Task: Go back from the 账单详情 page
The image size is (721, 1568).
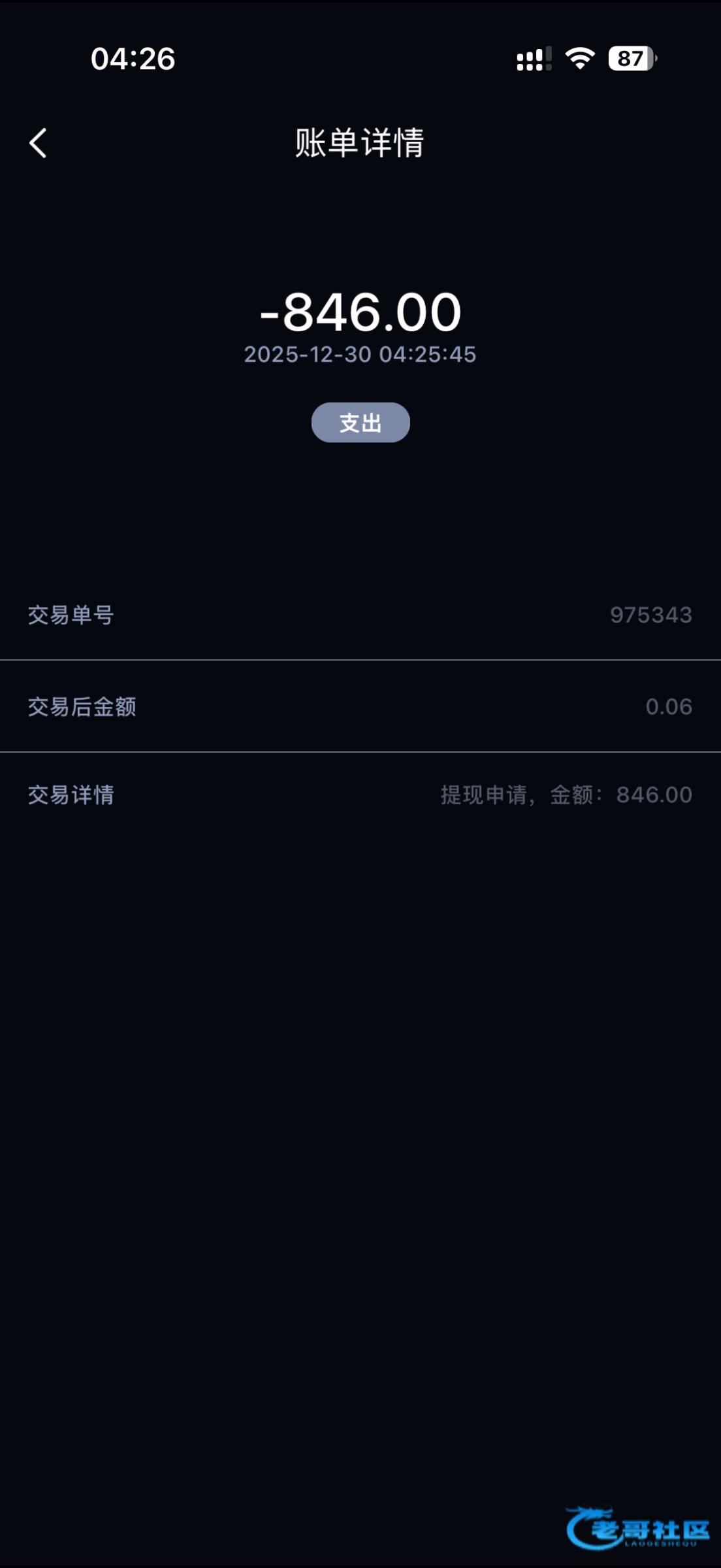Action: 38,143
